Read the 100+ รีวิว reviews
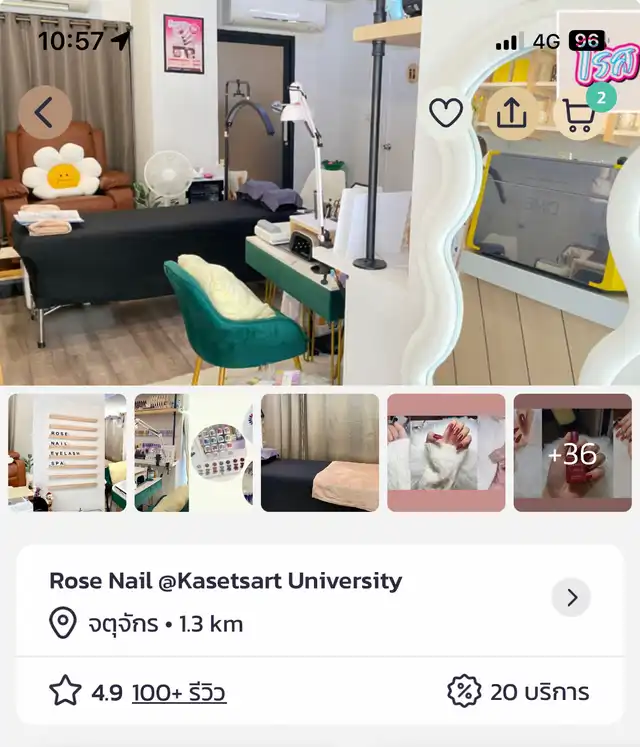Screen dimensions: 640x747 pyautogui.click(x=179, y=692)
